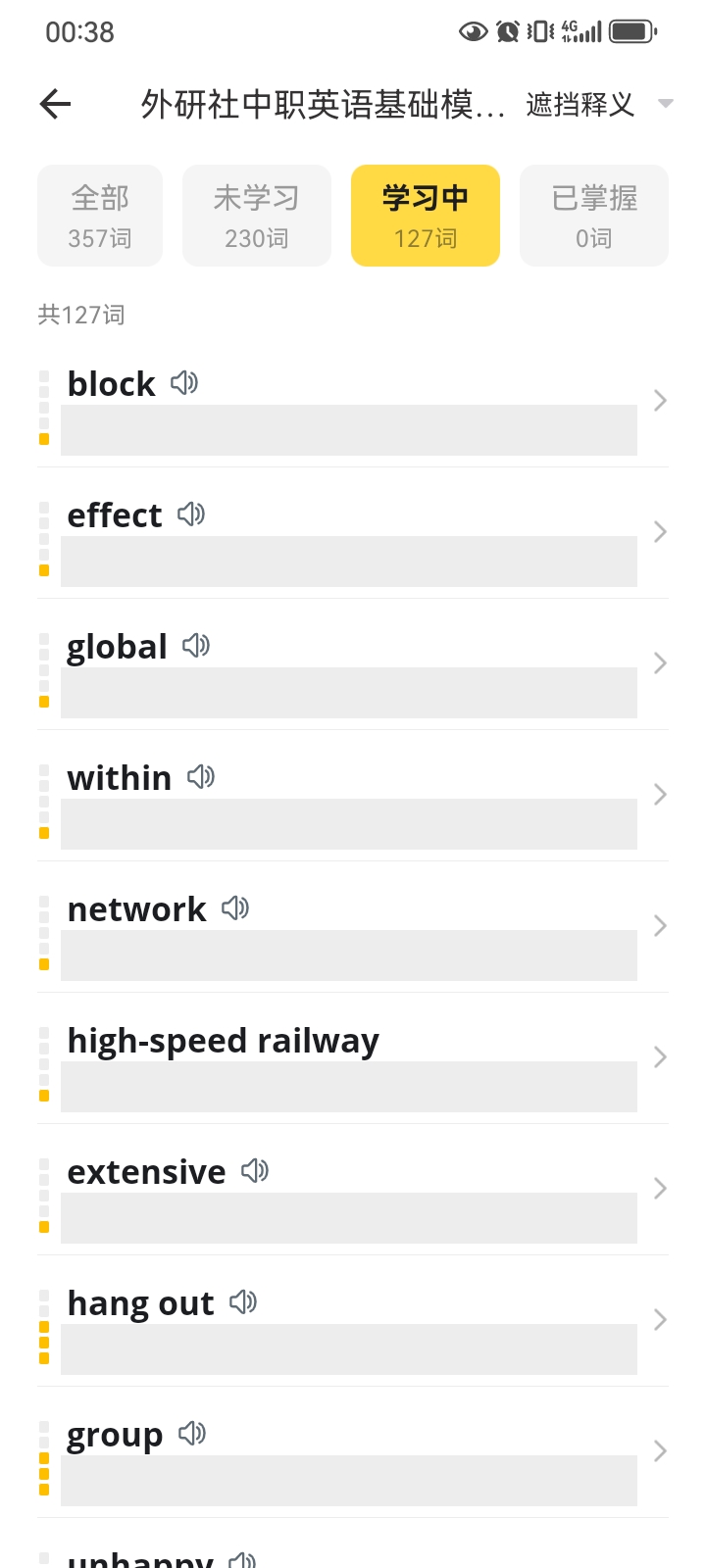Reveal the covered definition under effect

click(x=349, y=562)
